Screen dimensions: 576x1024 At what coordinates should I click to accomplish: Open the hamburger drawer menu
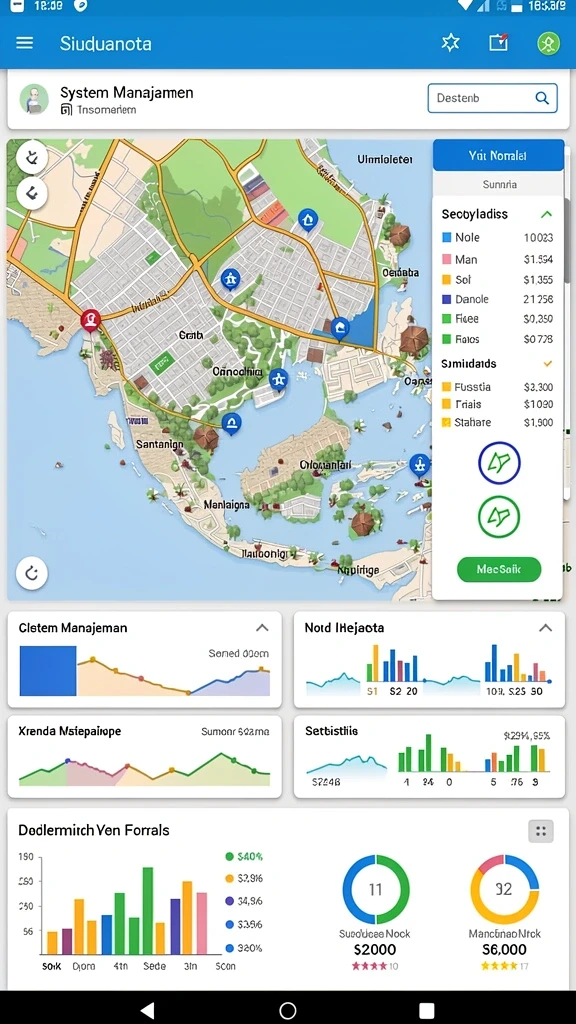coord(24,43)
